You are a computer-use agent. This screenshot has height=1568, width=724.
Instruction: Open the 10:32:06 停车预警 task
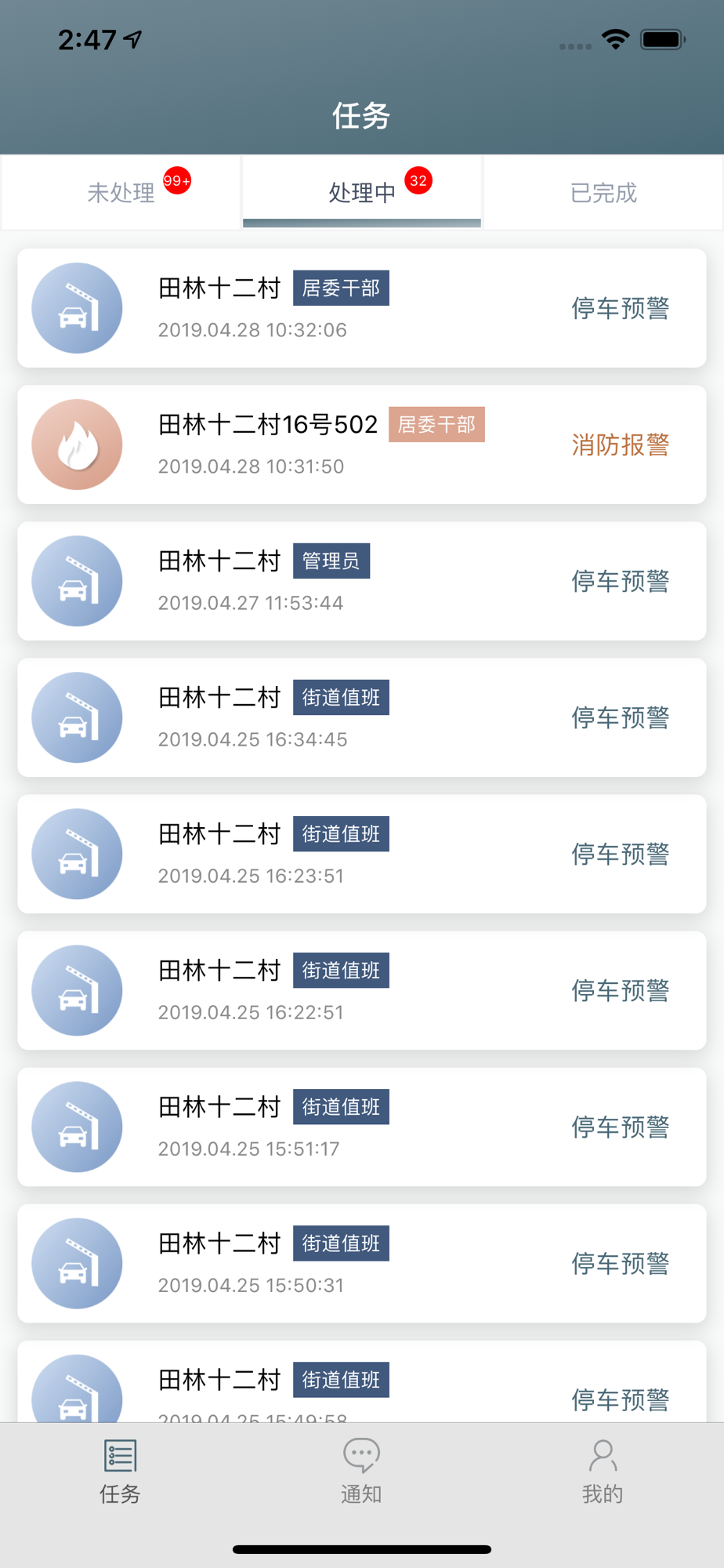click(362, 308)
